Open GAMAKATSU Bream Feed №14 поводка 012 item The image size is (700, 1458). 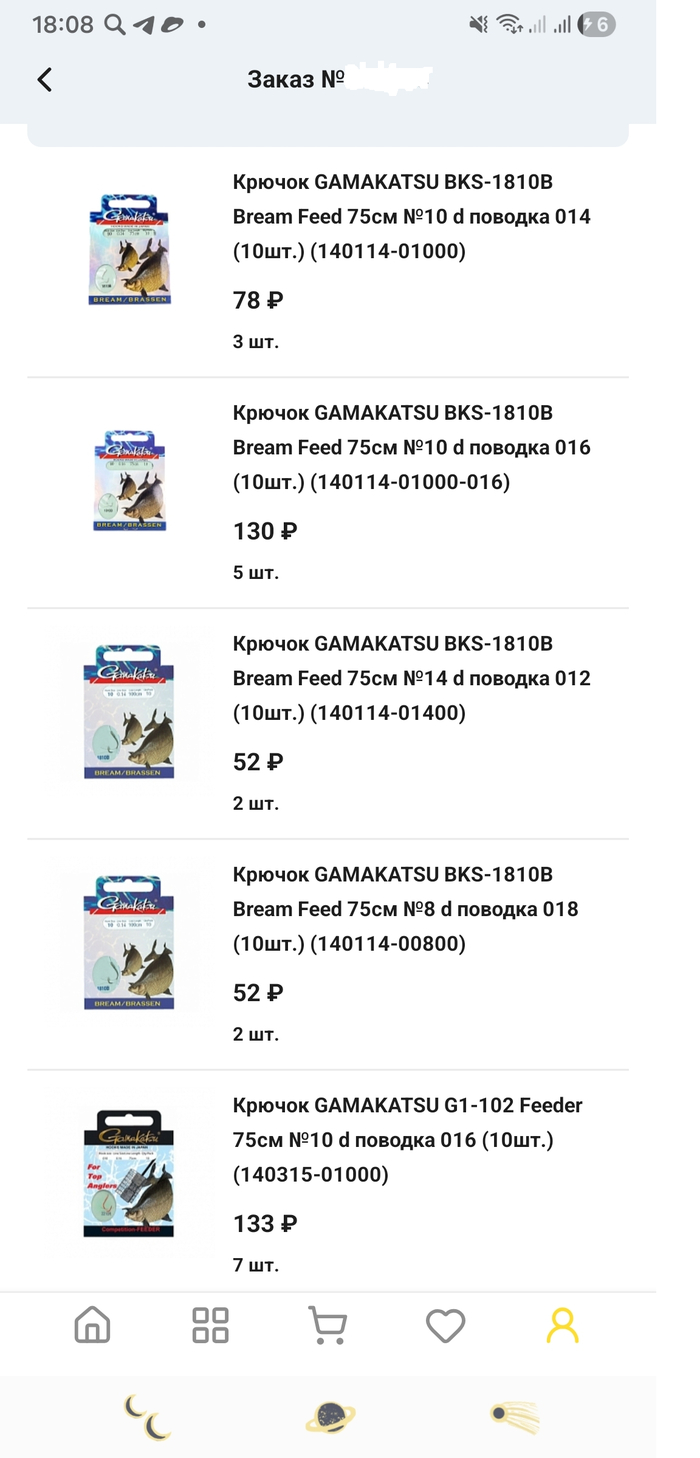pyautogui.click(x=411, y=678)
